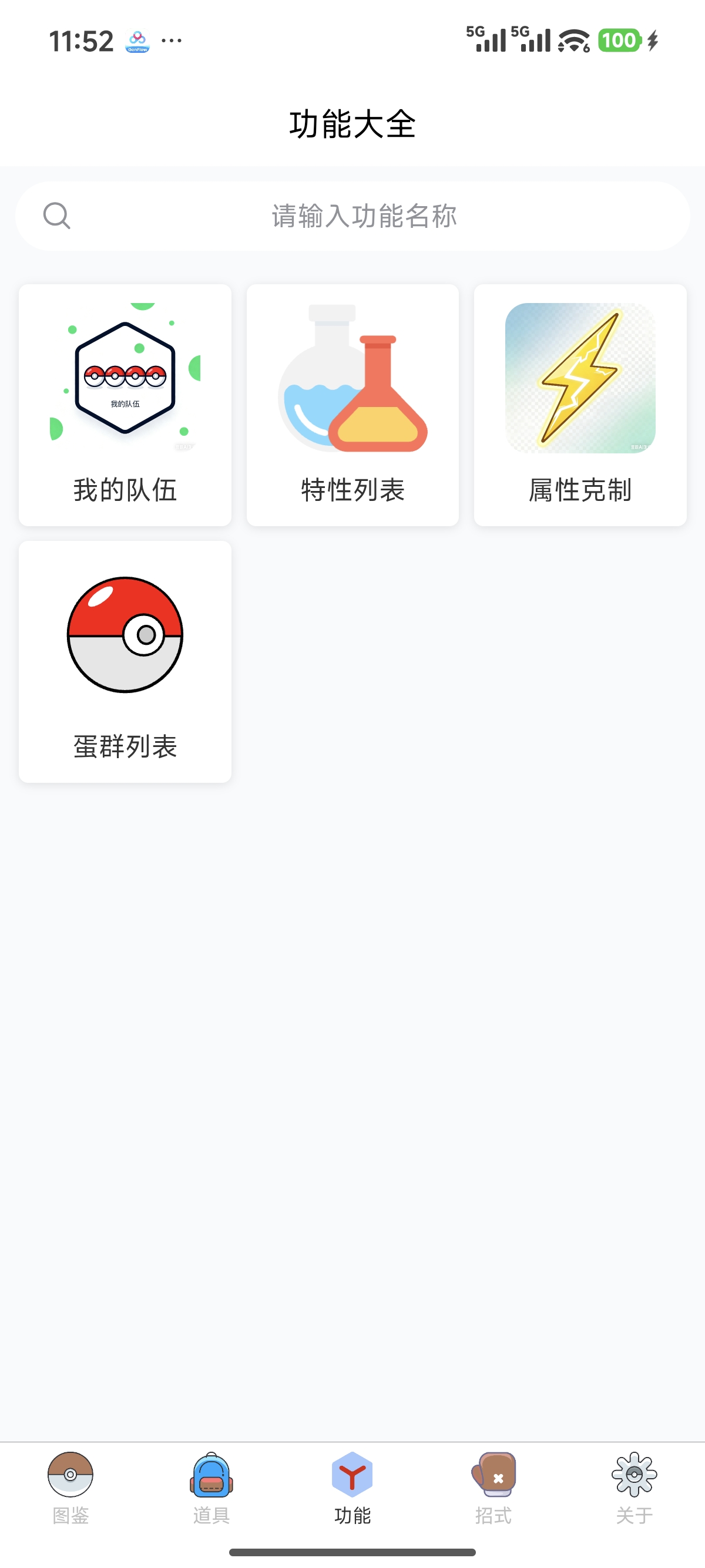Screen dimensions: 705x1568
Task: Open the 属性克制 card
Action: click(580, 405)
